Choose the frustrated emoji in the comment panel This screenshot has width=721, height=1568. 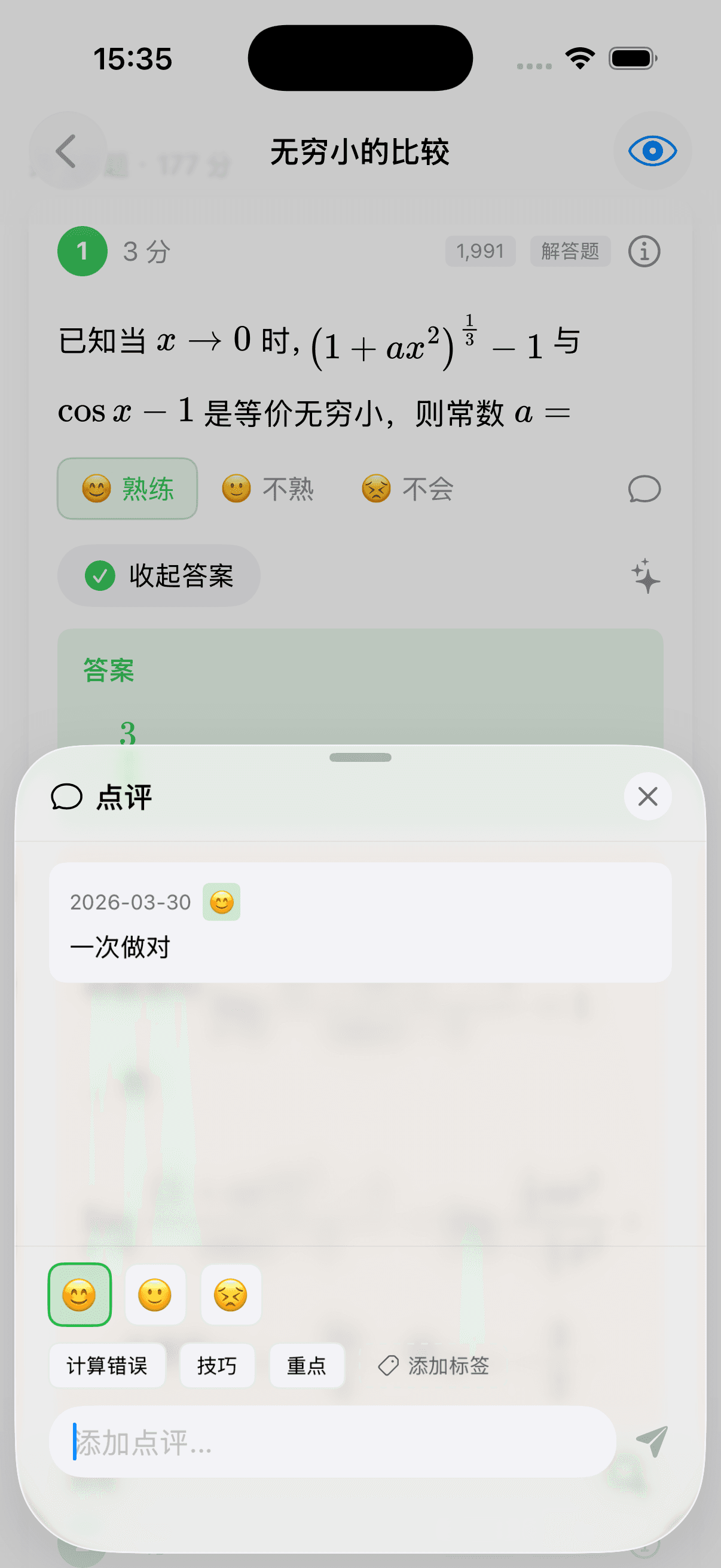click(x=231, y=1294)
